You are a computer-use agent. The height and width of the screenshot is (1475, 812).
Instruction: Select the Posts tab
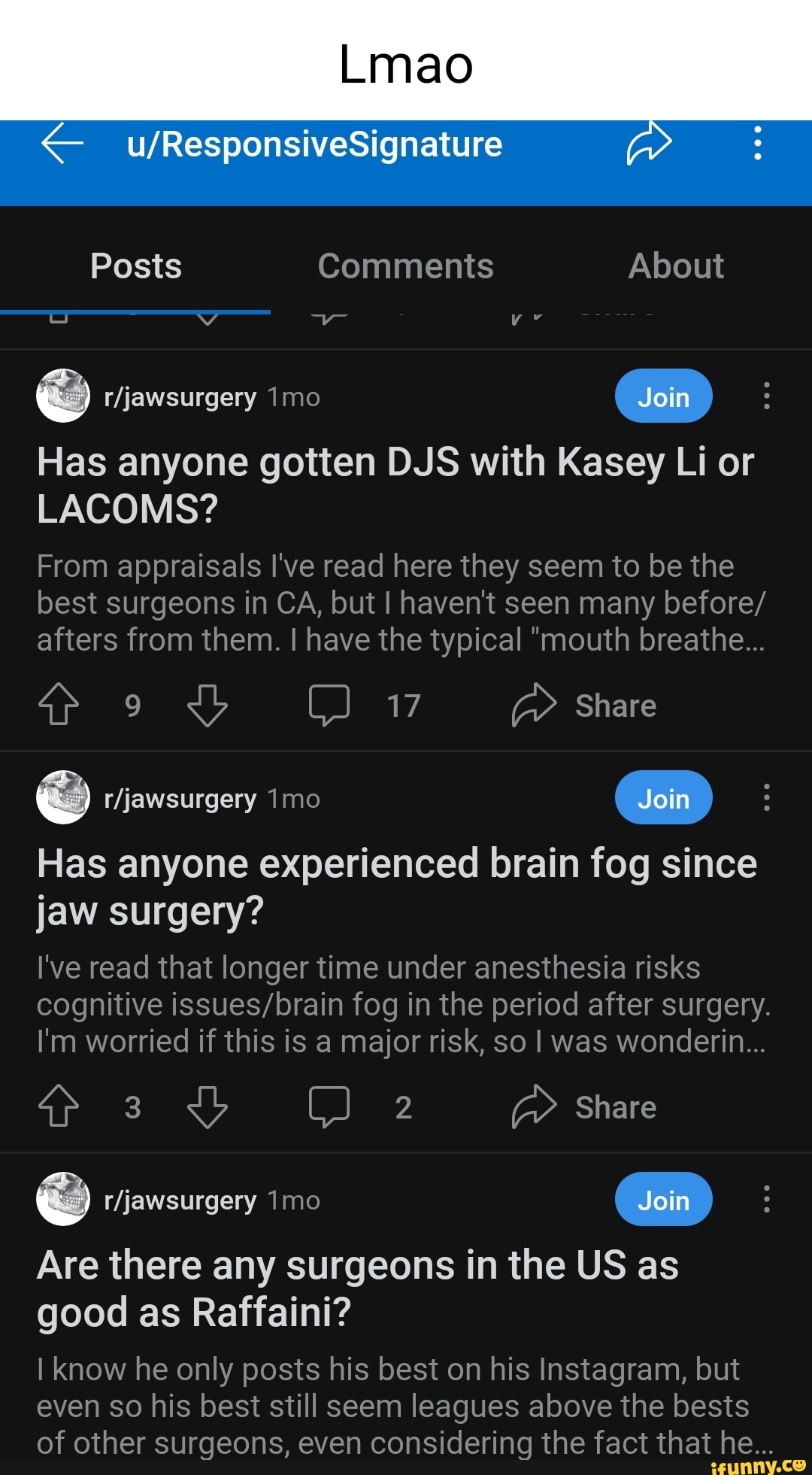(x=136, y=266)
